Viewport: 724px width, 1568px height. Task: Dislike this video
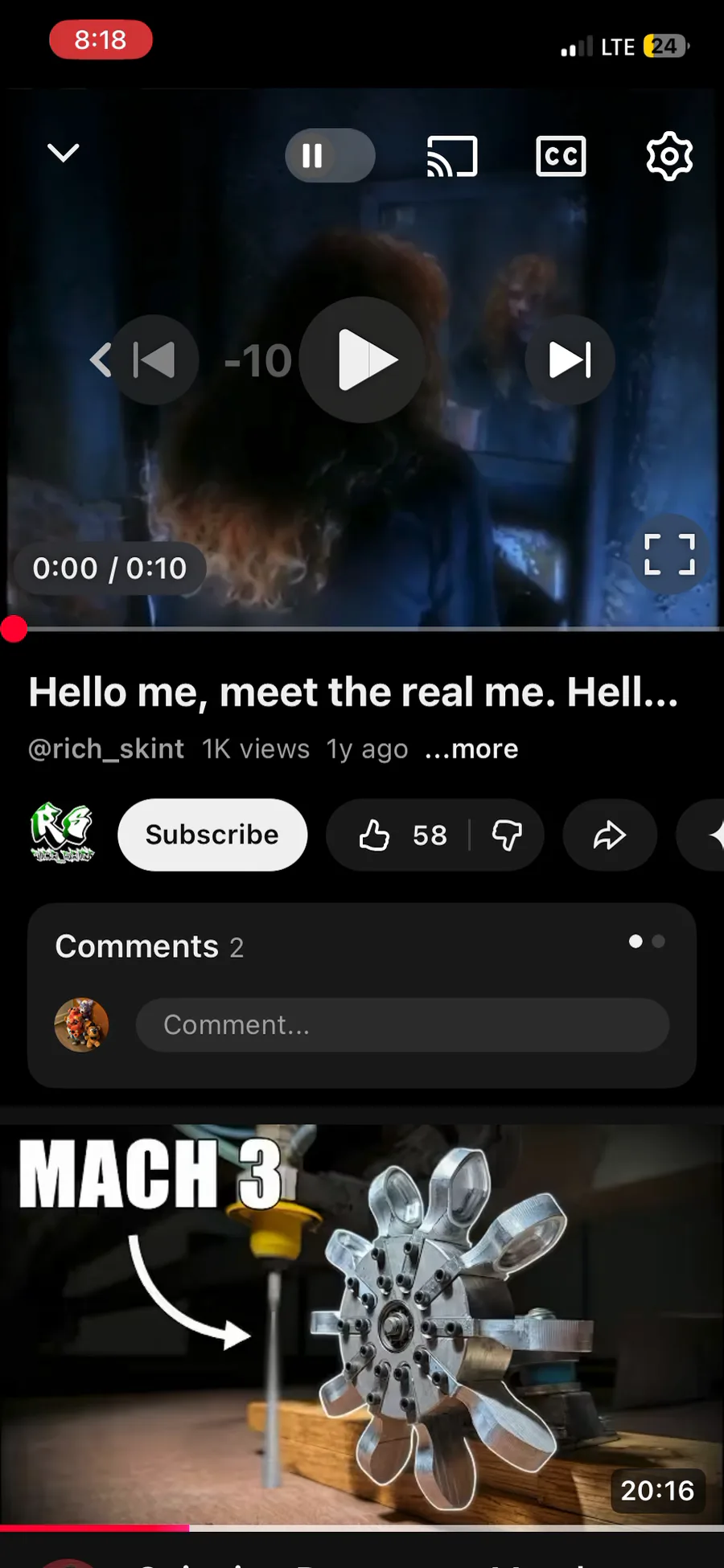point(507,835)
